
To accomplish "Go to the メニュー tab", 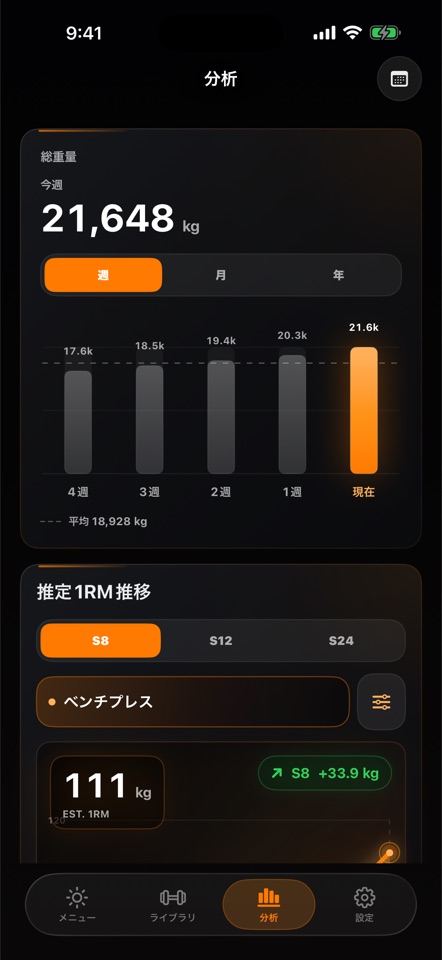I will 77,904.
